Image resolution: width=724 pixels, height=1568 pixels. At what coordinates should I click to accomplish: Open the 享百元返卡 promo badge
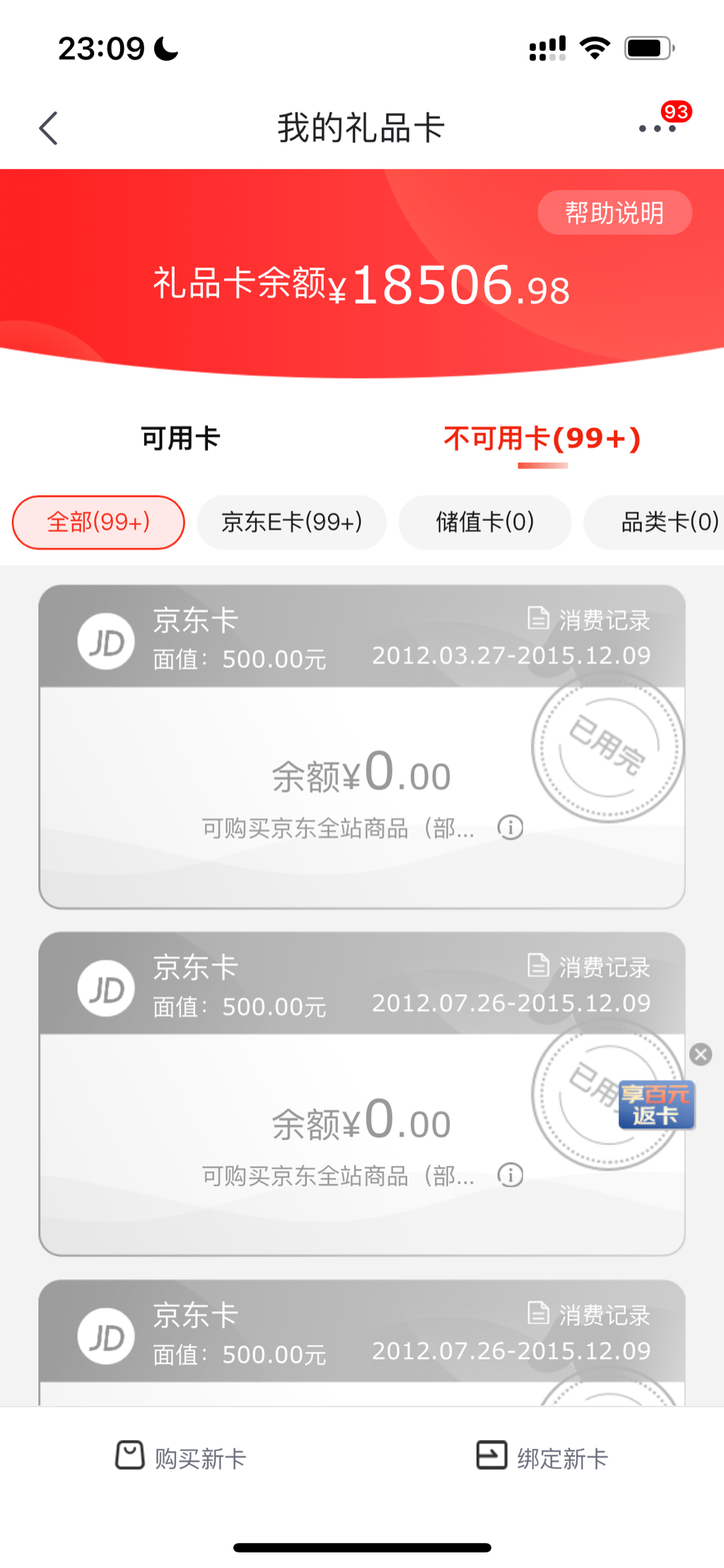(656, 1105)
